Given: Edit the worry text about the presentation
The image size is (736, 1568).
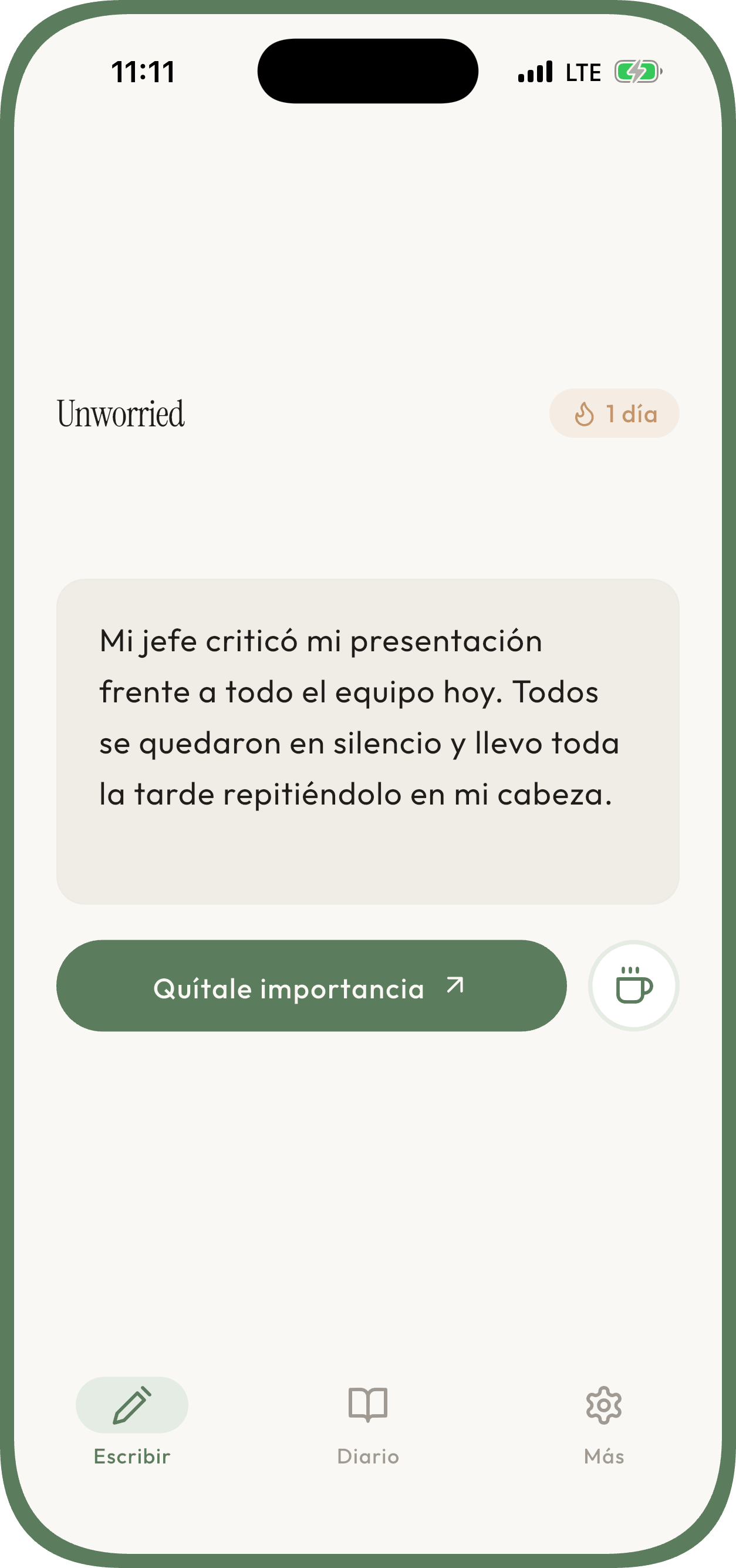Looking at the screenshot, I should pyautogui.click(x=367, y=741).
